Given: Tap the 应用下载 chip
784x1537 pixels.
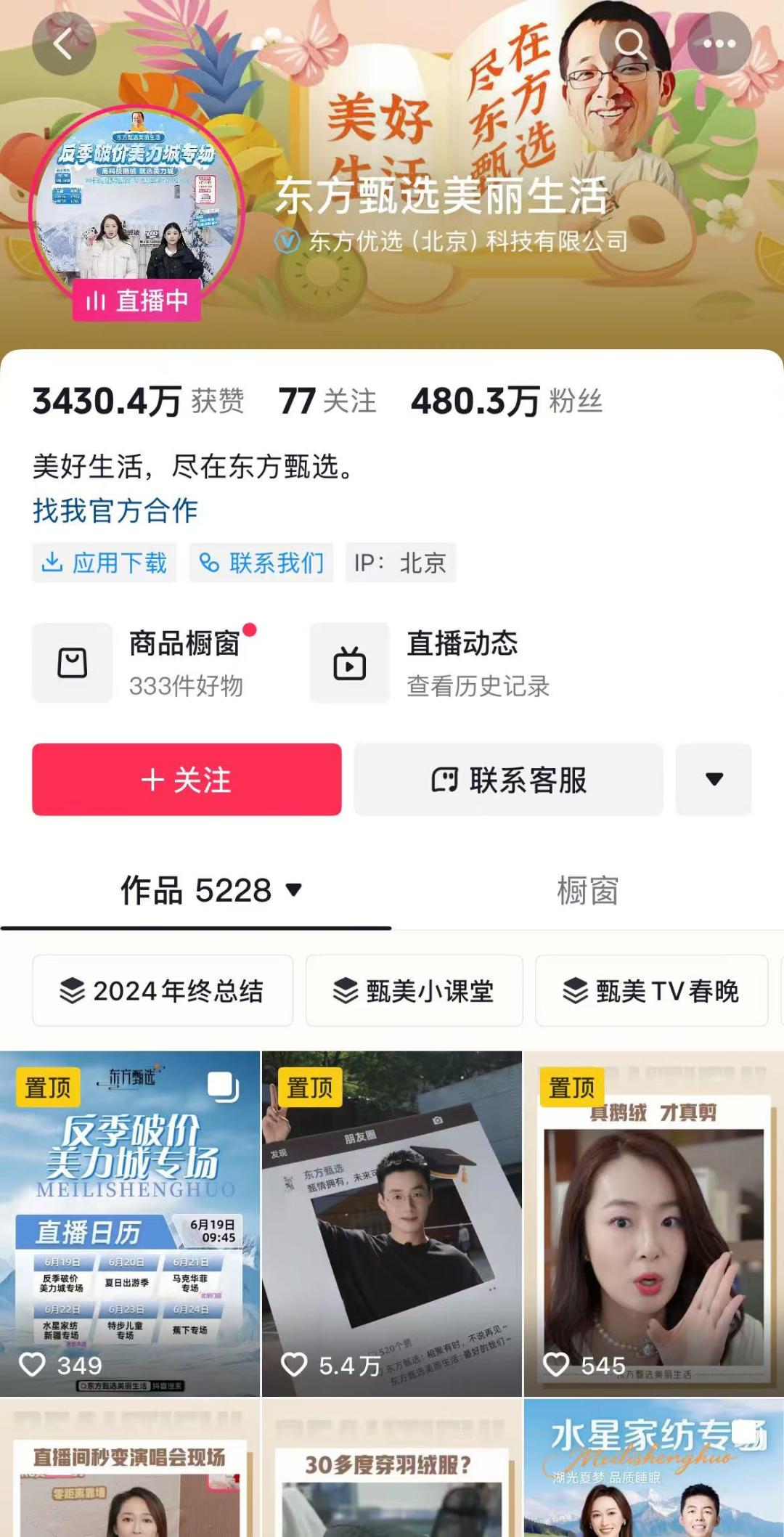Looking at the screenshot, I should click(105, 563).
